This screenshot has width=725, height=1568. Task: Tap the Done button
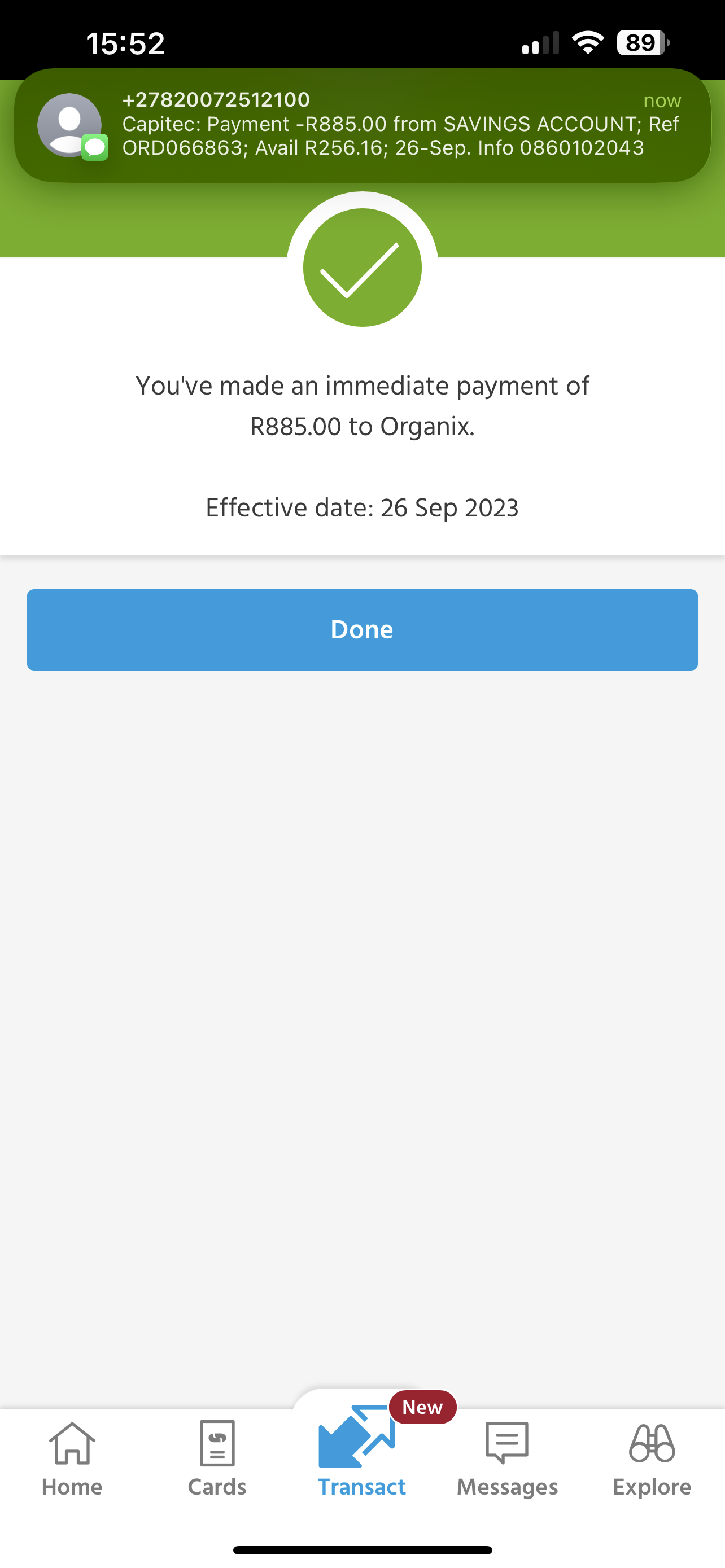click(x=362, y=629)
